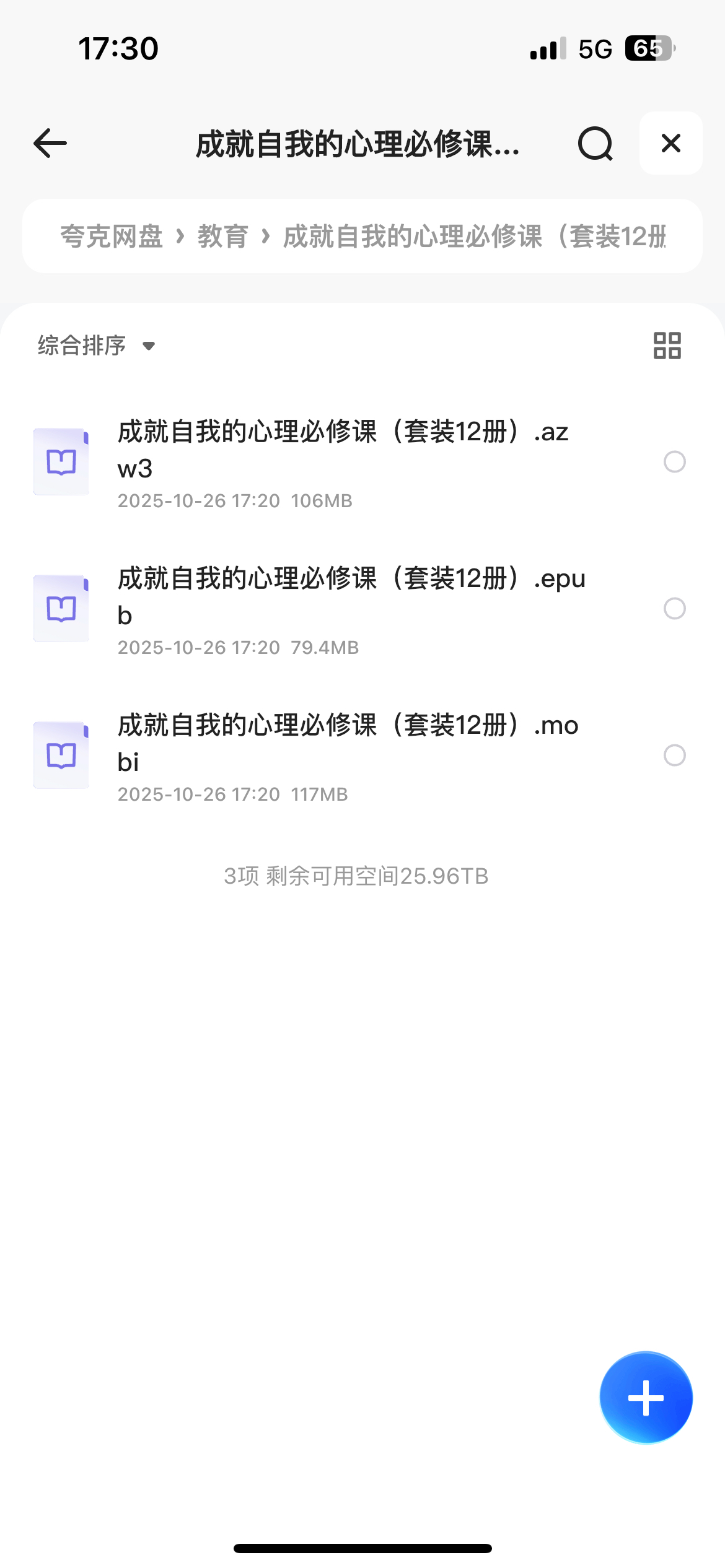Screen dimensions: 725x1568
Task: Open the .mobi book file
Action: click(x=347, y=743)
